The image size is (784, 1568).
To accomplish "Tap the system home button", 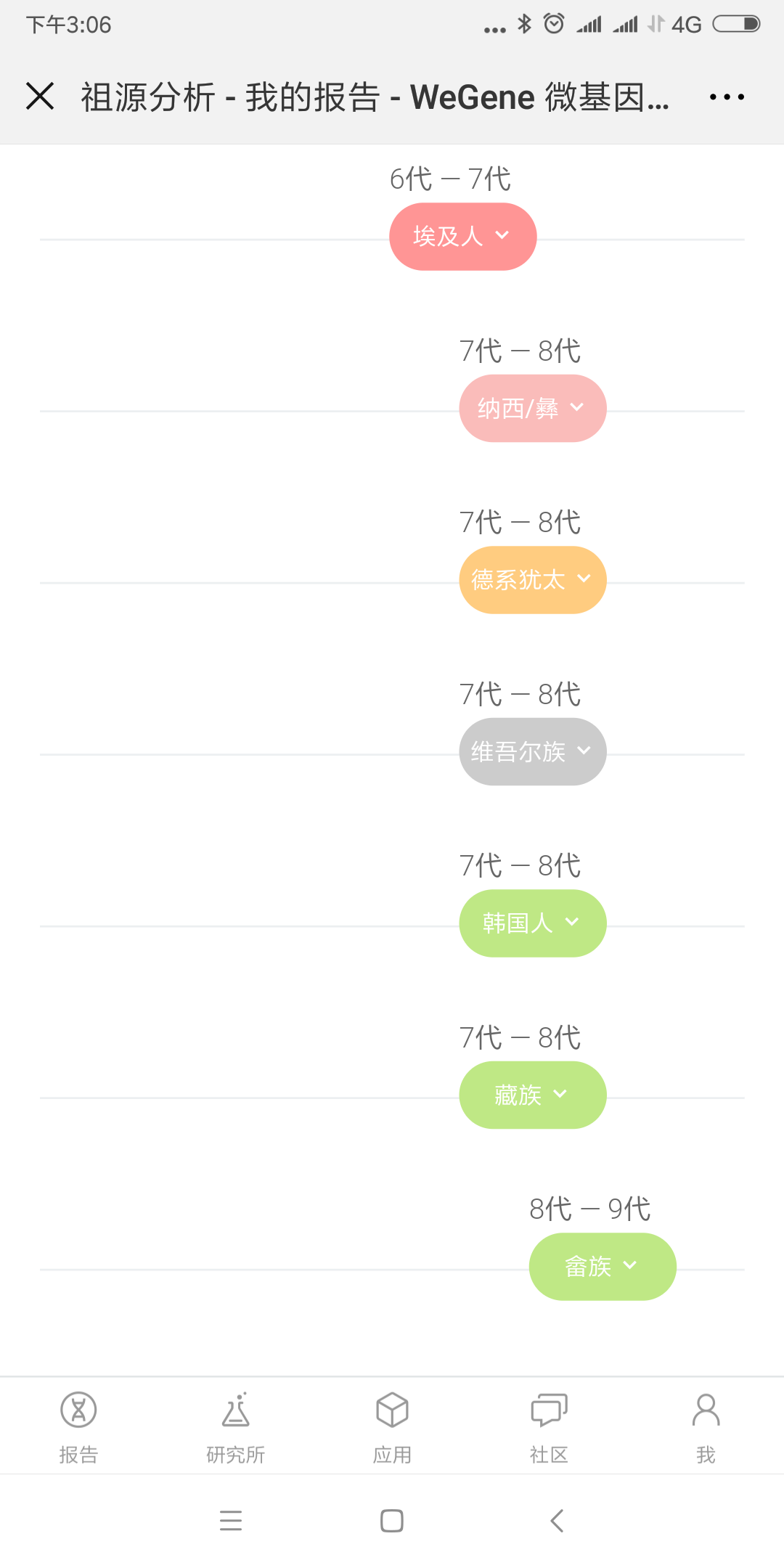I will click(392, 1520).
